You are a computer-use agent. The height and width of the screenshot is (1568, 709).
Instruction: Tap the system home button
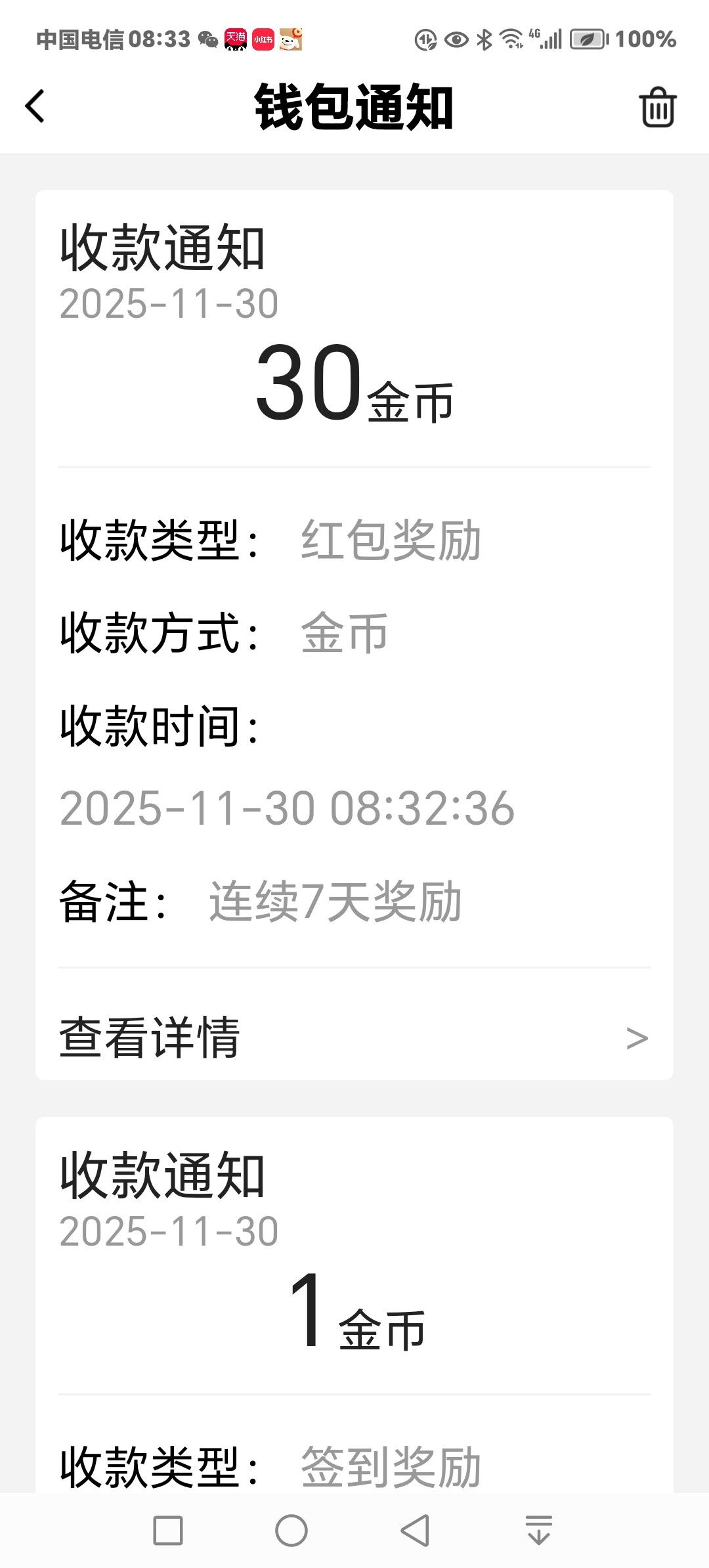(291, 1531)
